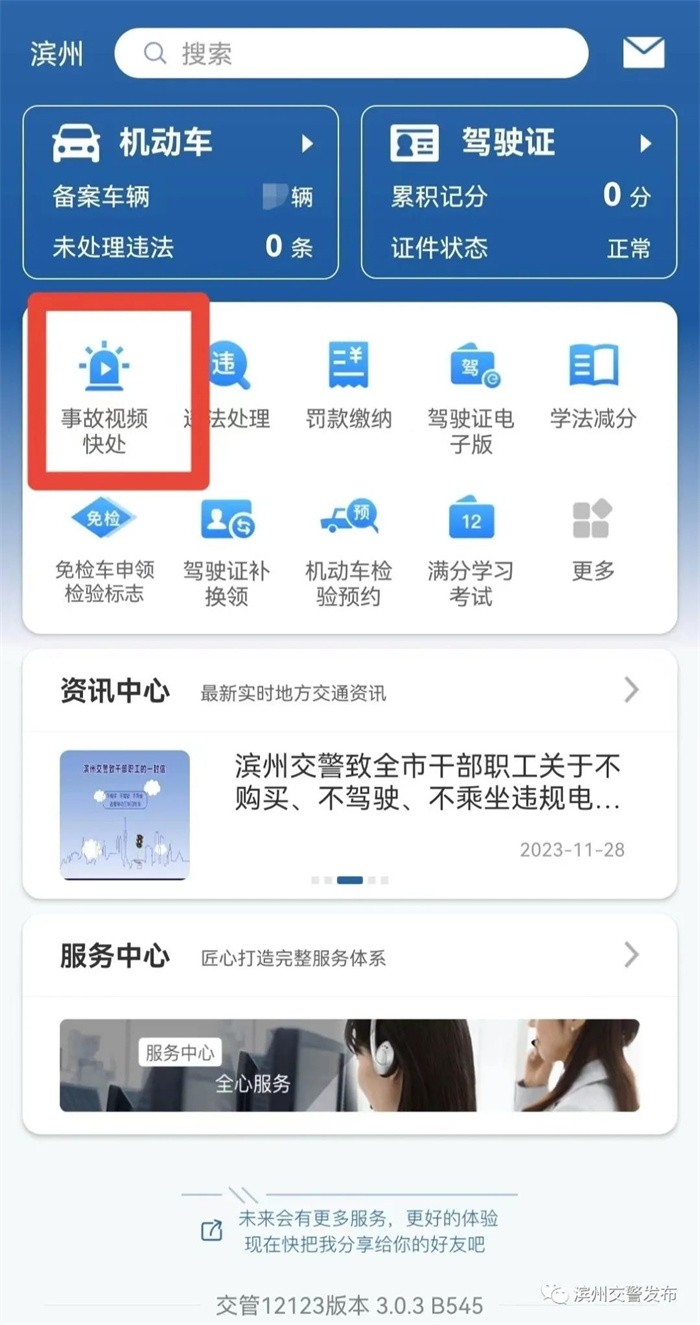The image size is (700, 1325).
Task: Open 免检车申领检验标志
Action: (104, 550)
